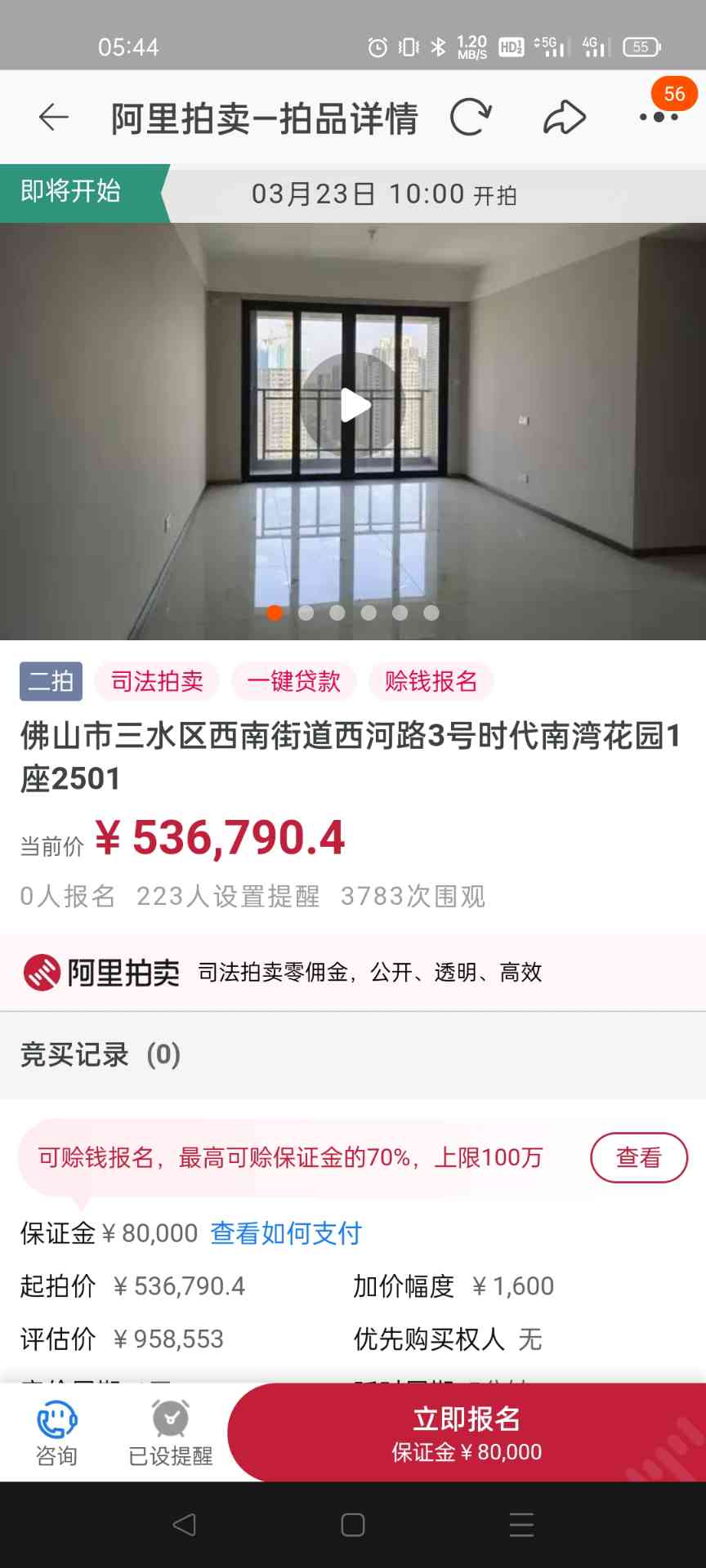Refresh the auction detail page

coord(471,118)
